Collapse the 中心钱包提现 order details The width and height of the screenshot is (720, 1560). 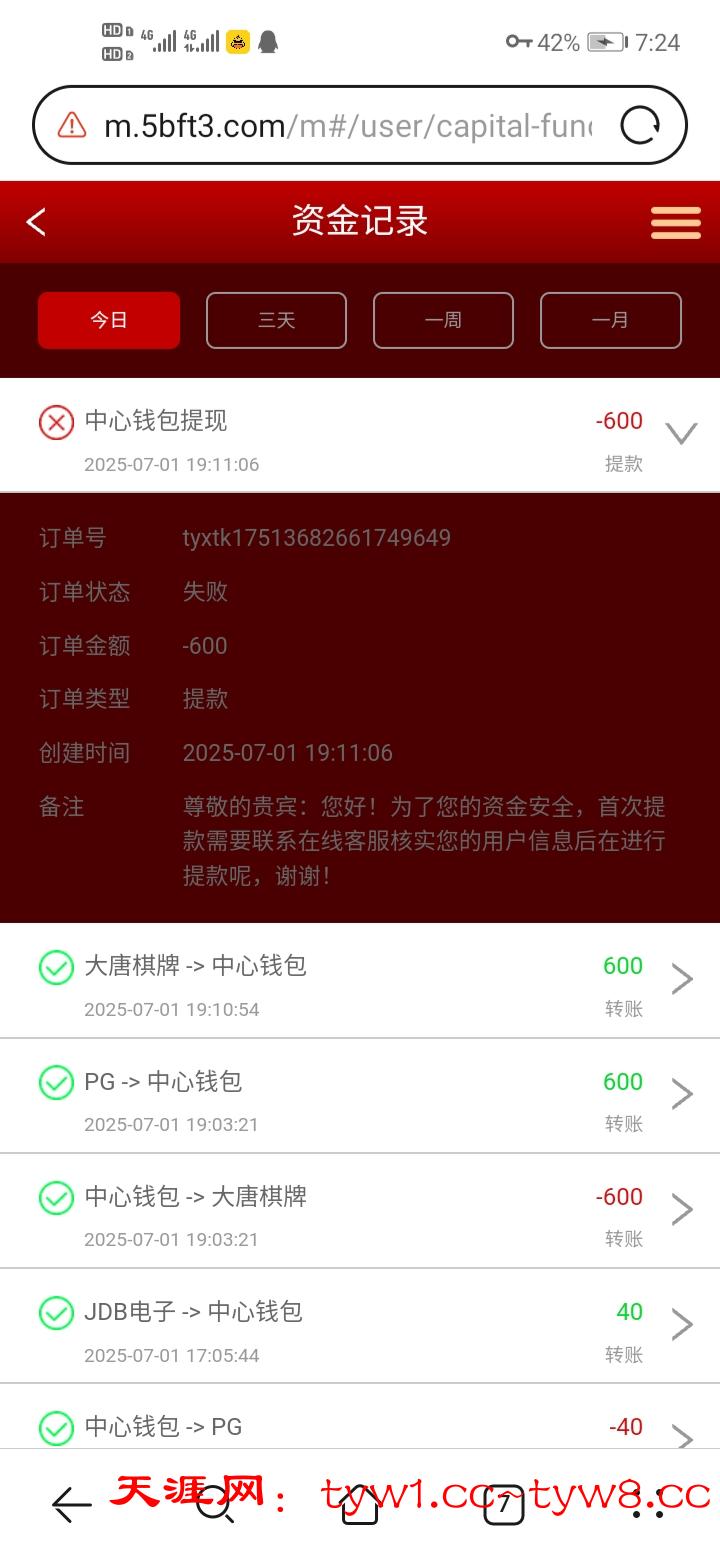[681, 433]
